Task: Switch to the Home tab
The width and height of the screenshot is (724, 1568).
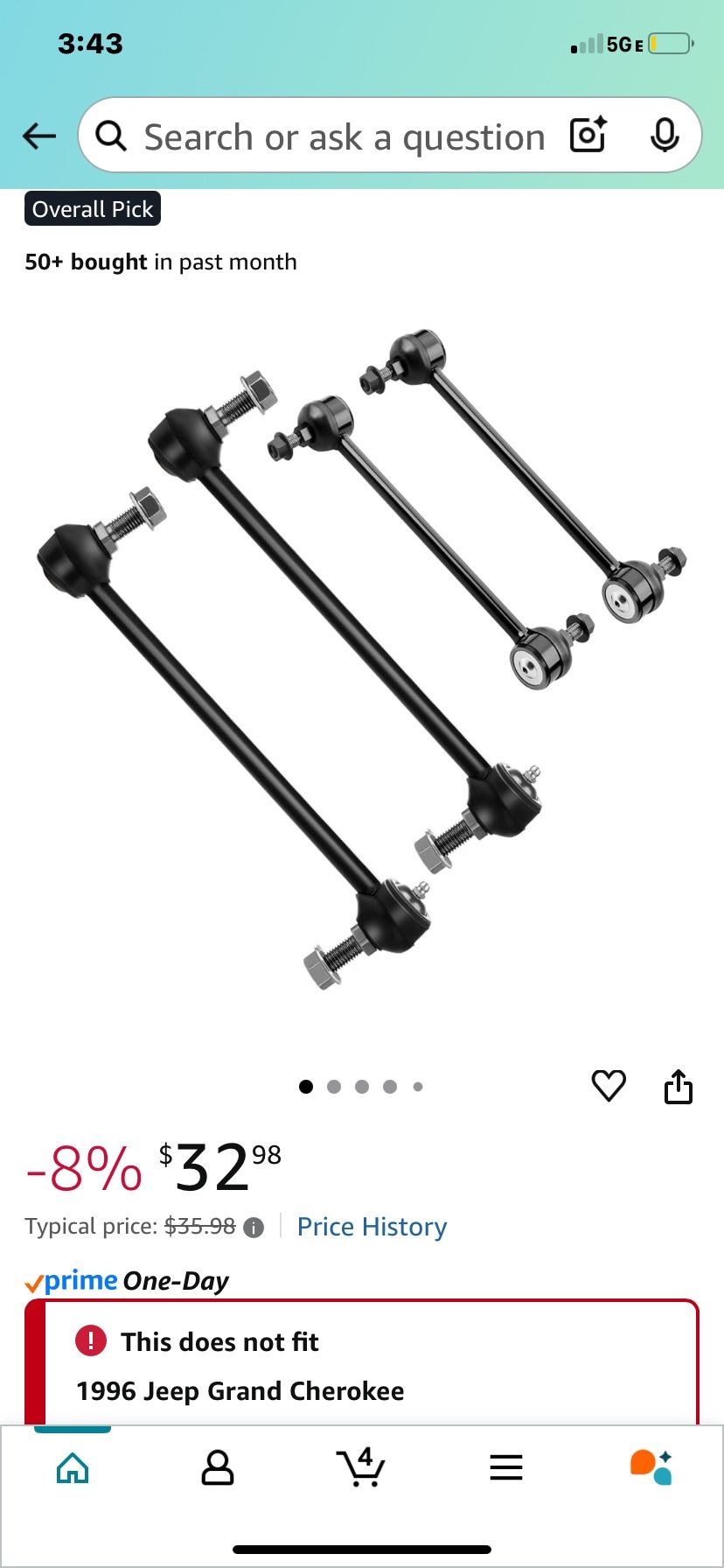Action: [73, 1467]
